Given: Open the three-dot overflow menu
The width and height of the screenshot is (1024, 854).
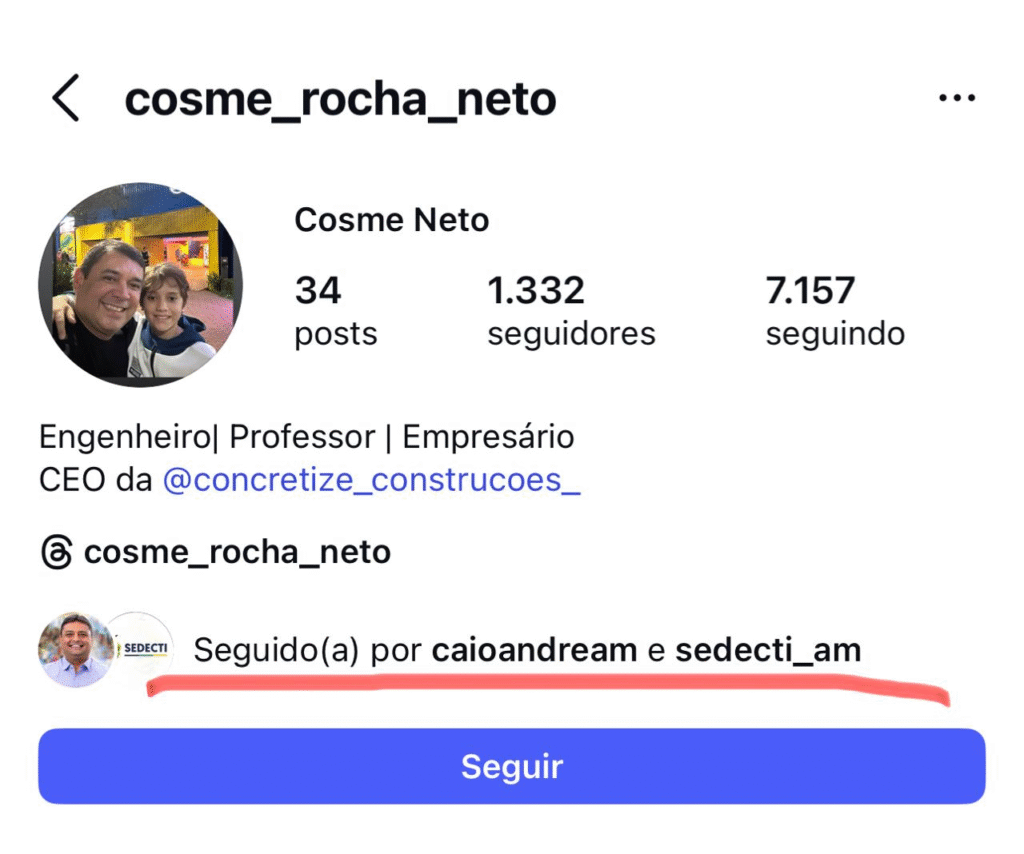Looking at the screenshot, I should pyautogui.click(x=956, y=98).
